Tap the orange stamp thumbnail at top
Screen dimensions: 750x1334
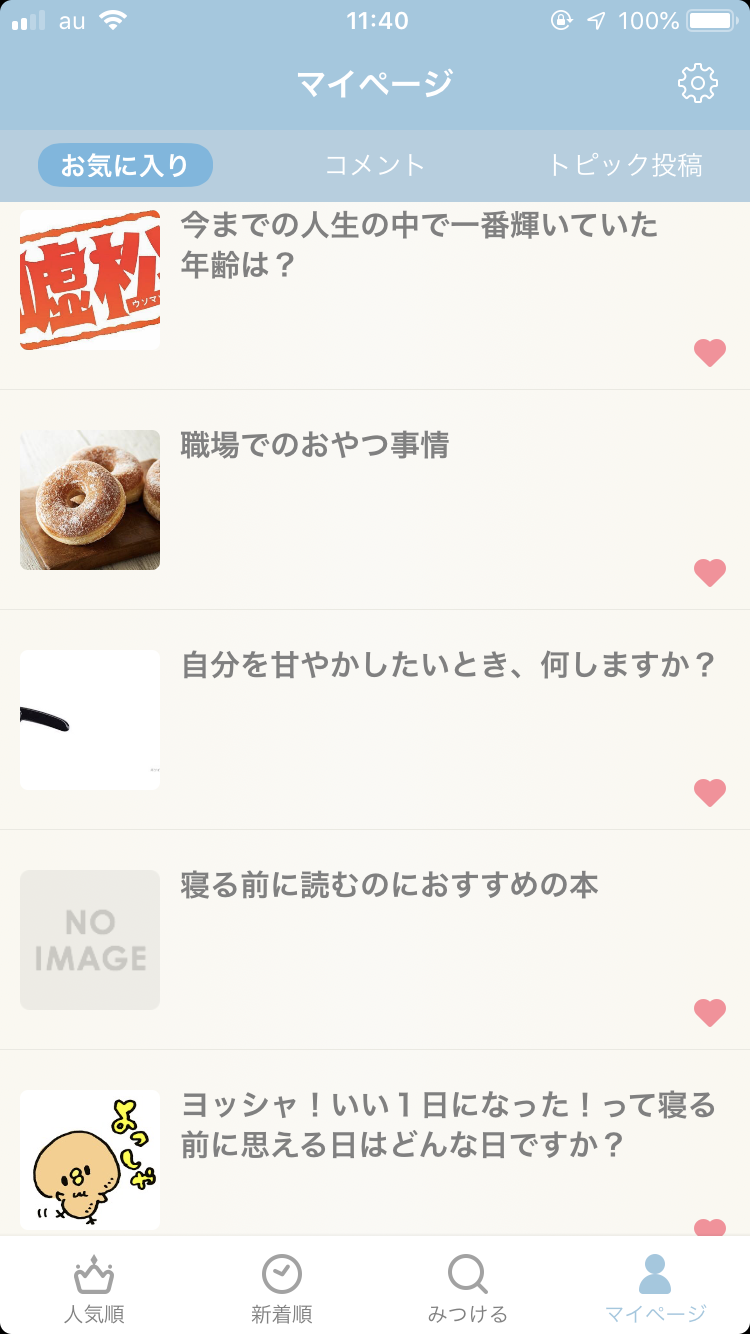point(89,279)
